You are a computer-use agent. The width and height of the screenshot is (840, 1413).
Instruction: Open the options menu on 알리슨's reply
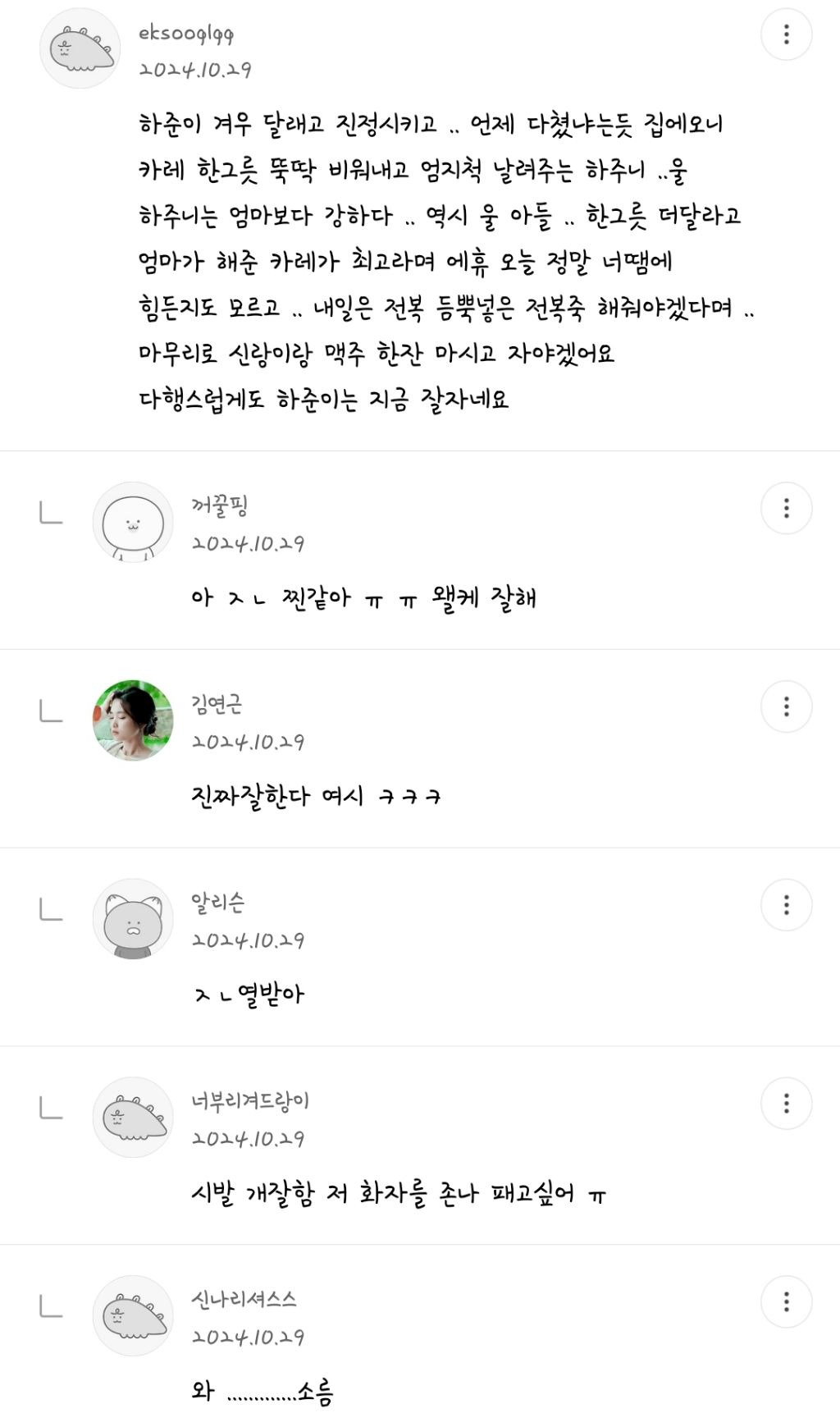786,905
